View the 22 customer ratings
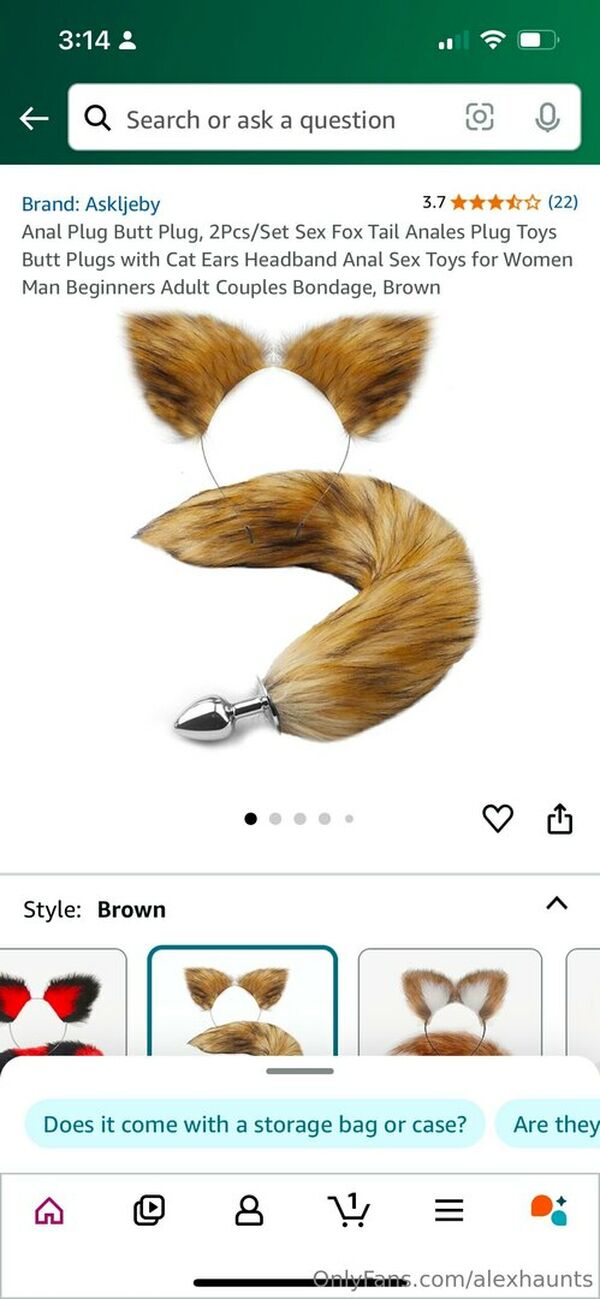 [x=562, y=202]
